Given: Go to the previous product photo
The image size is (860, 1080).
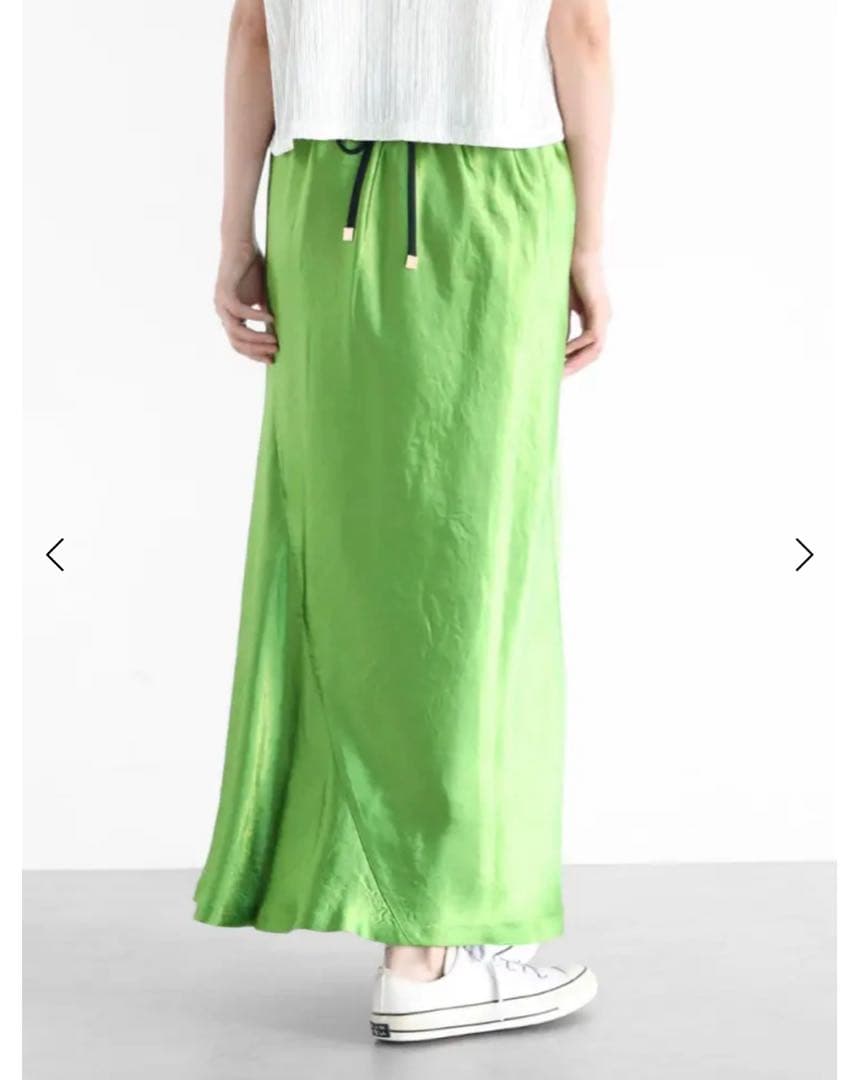Looking at the screenshot, I should pos(55,554).
